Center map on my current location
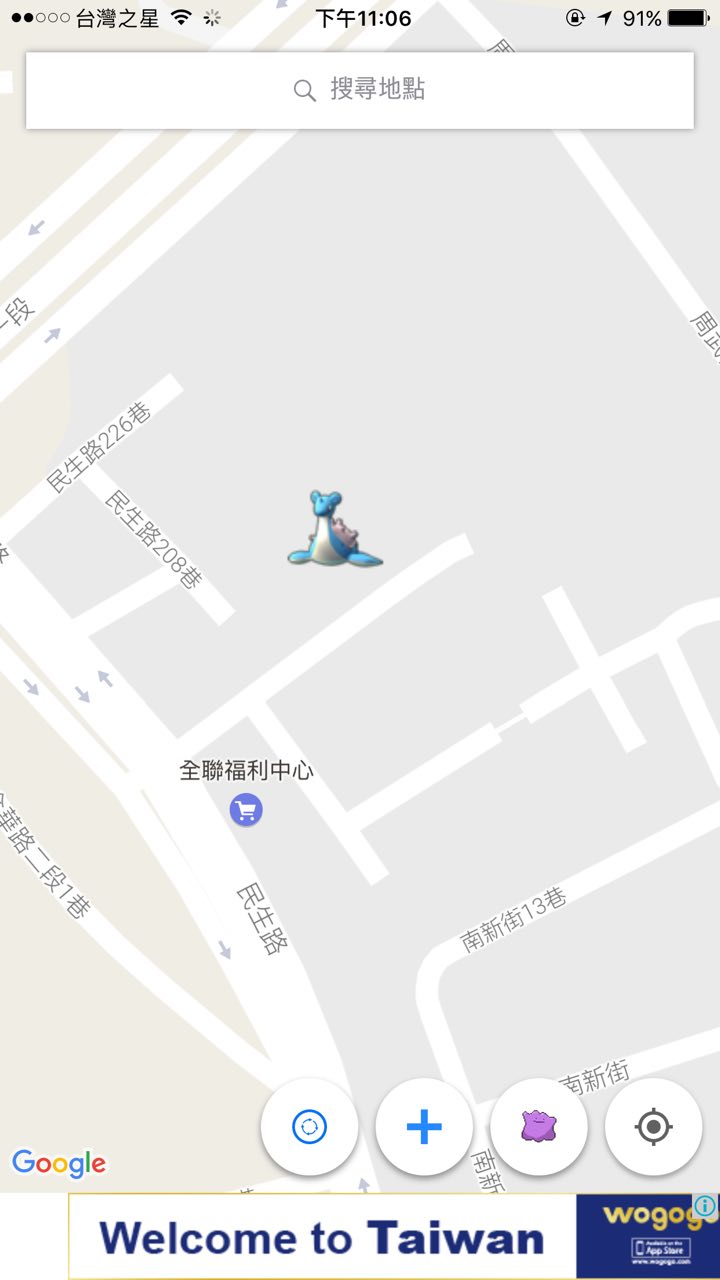720x1280 pixels. click(x=653, y=1127)
